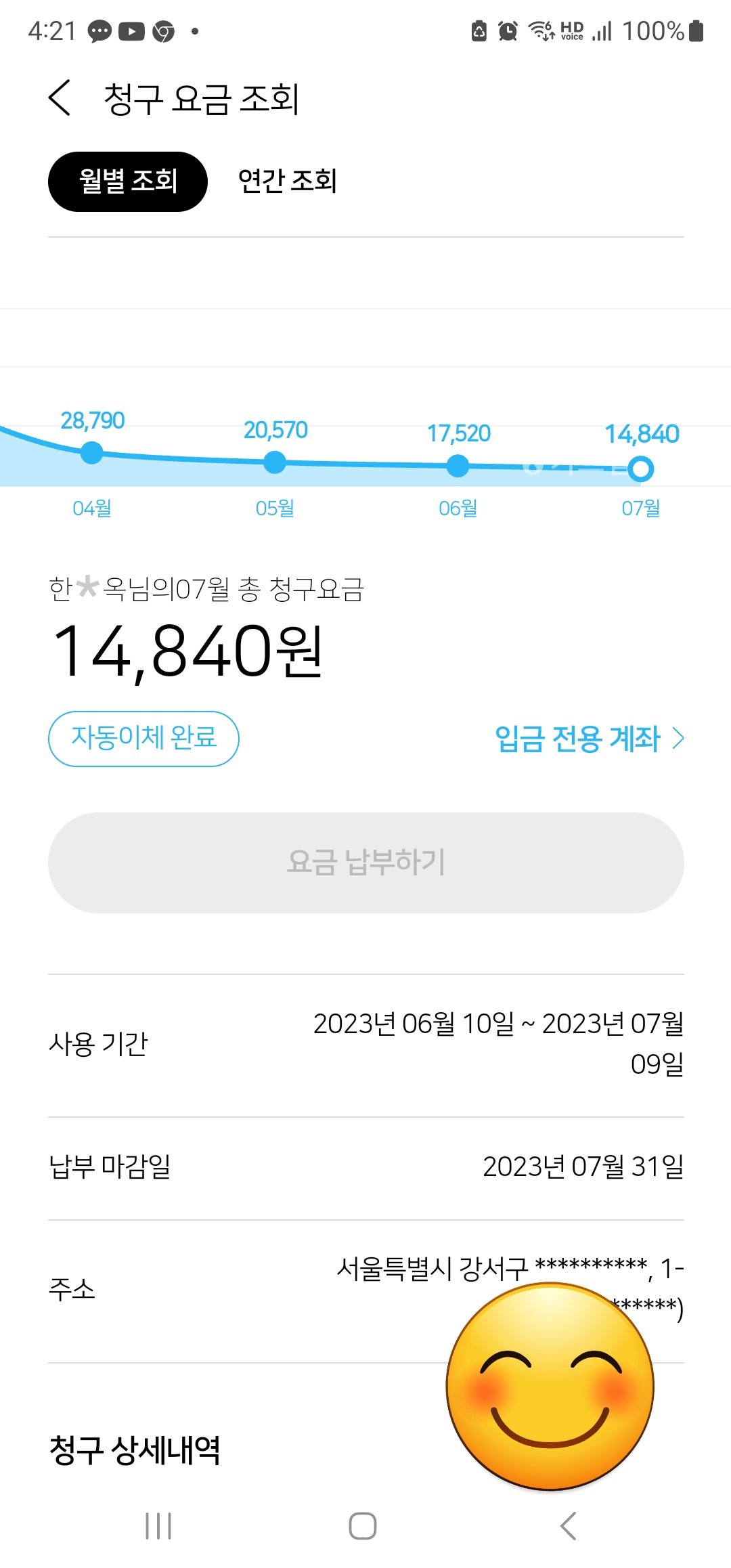The image size is (731, 1568).
Task: Select the 월별 조회 tab
Action: pos(128,181)
